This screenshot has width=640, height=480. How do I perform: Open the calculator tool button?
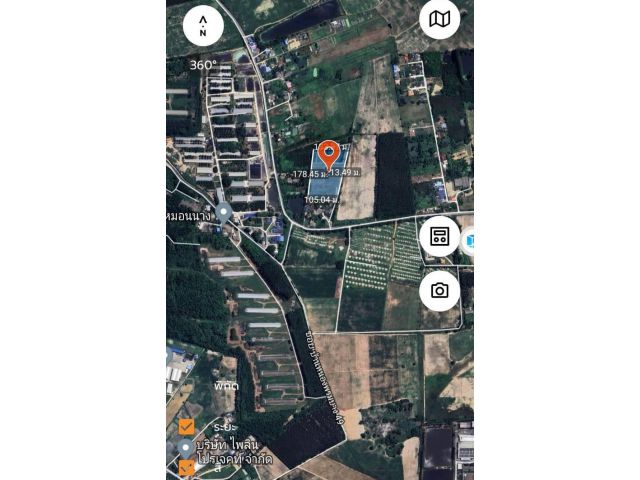(x=439, y=237)
